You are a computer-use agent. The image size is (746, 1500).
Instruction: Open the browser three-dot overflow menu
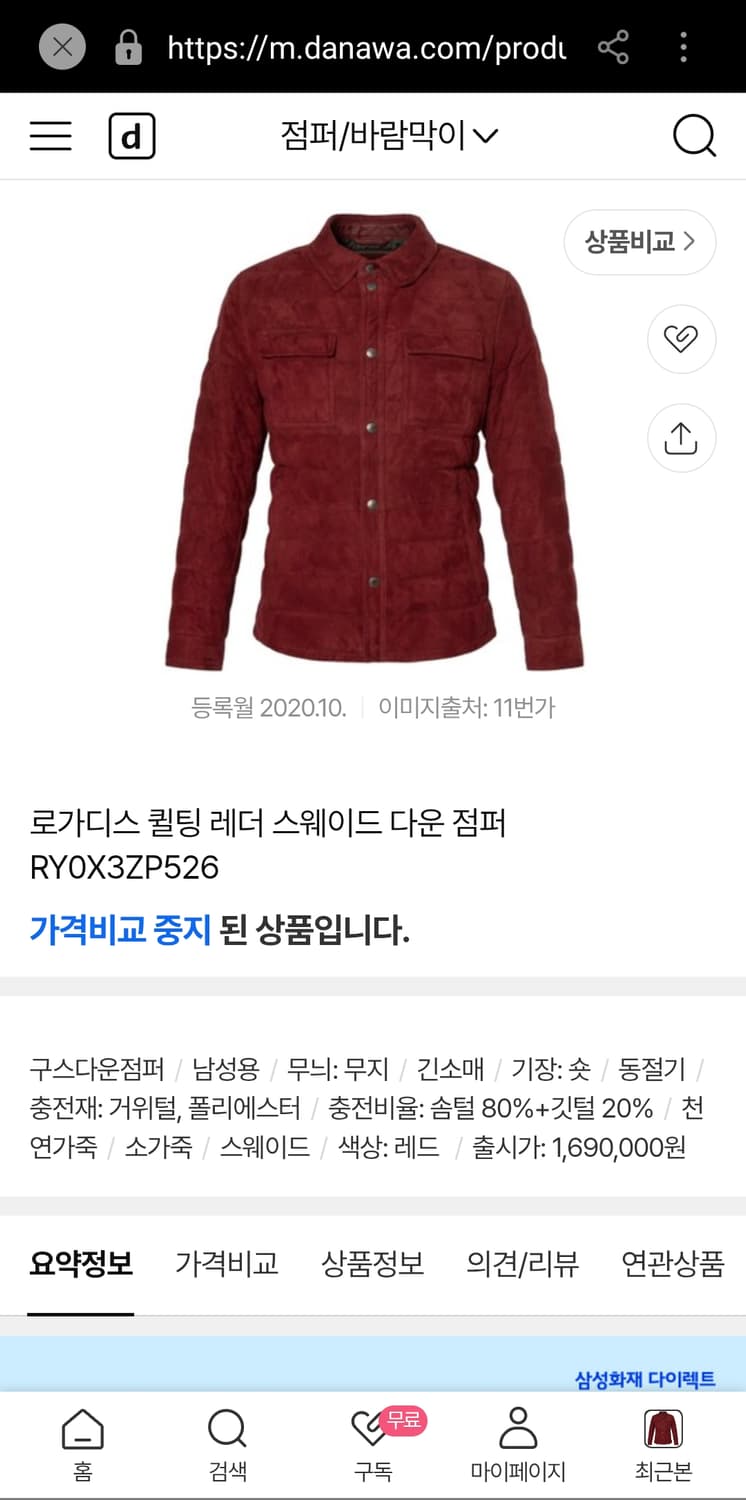point(684,46)
